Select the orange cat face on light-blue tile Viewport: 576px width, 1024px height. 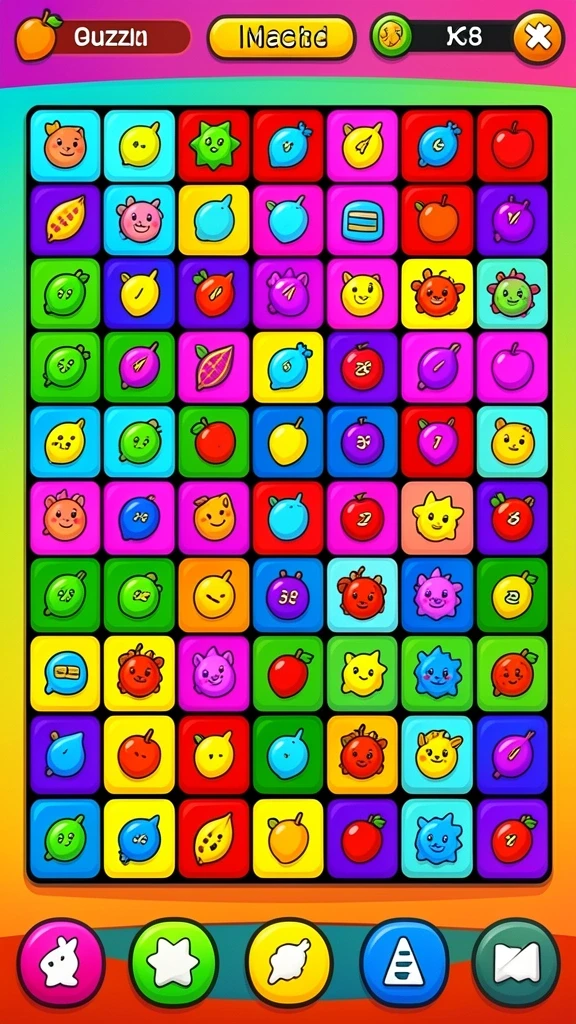[65, 145]
